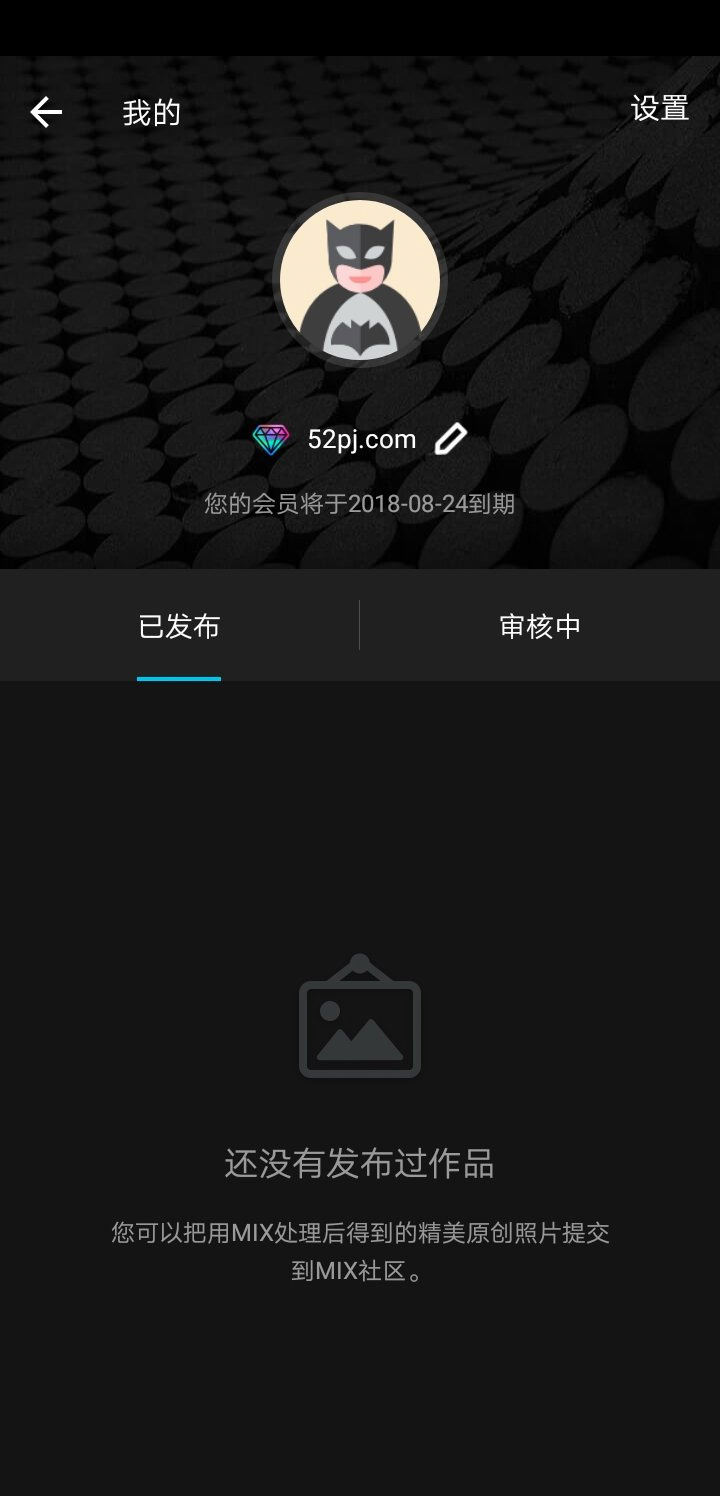Tap the 我的 page title
The width and height of the screenshot is (720, 1496).
pyautogui.click(x=152, y=112)
